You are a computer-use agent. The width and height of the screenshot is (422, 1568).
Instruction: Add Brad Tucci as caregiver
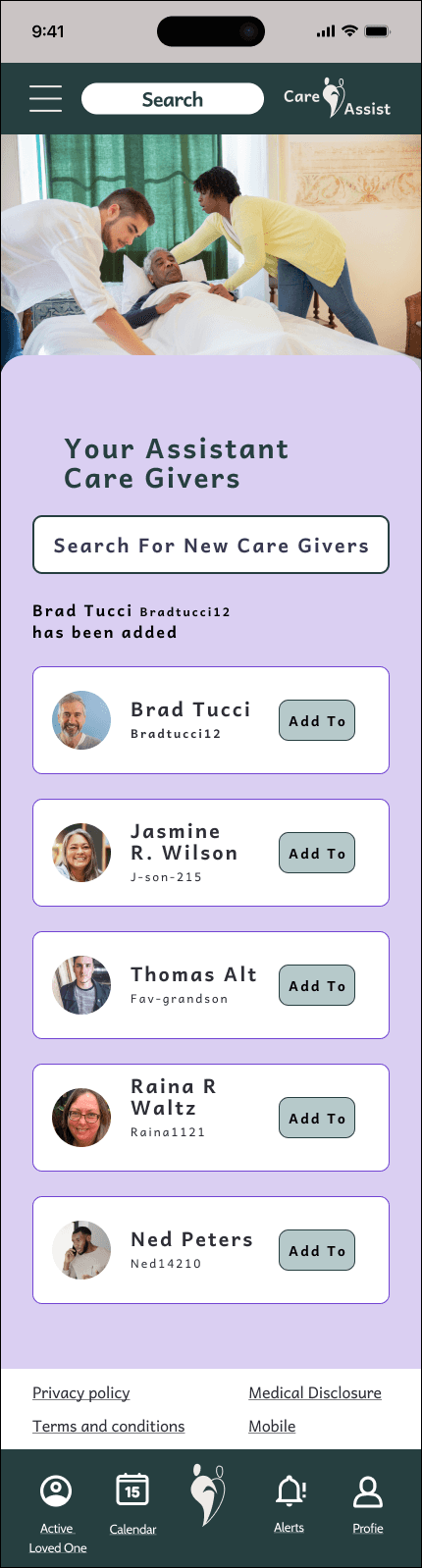coord(317,720)
